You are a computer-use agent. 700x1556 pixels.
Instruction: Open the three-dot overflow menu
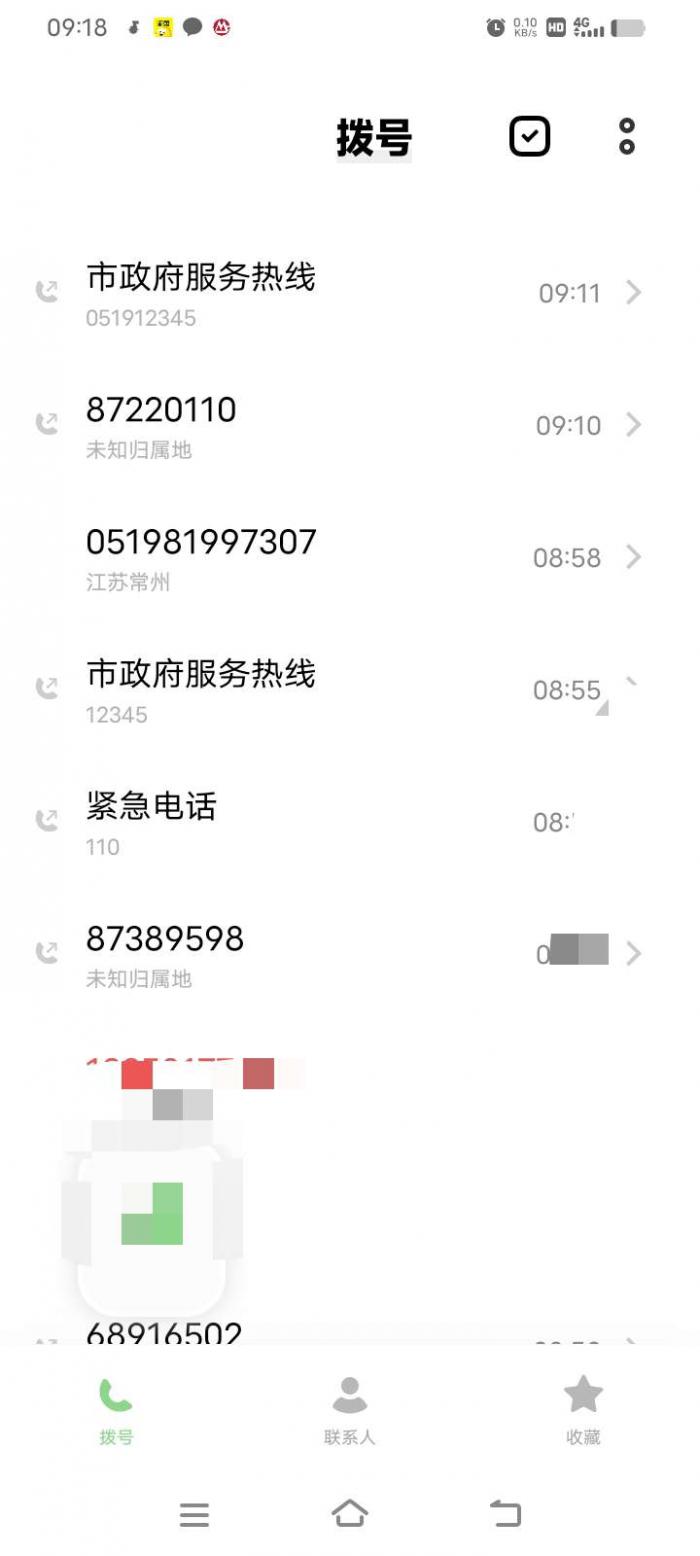pyautogui.click(x=627, y=136)
